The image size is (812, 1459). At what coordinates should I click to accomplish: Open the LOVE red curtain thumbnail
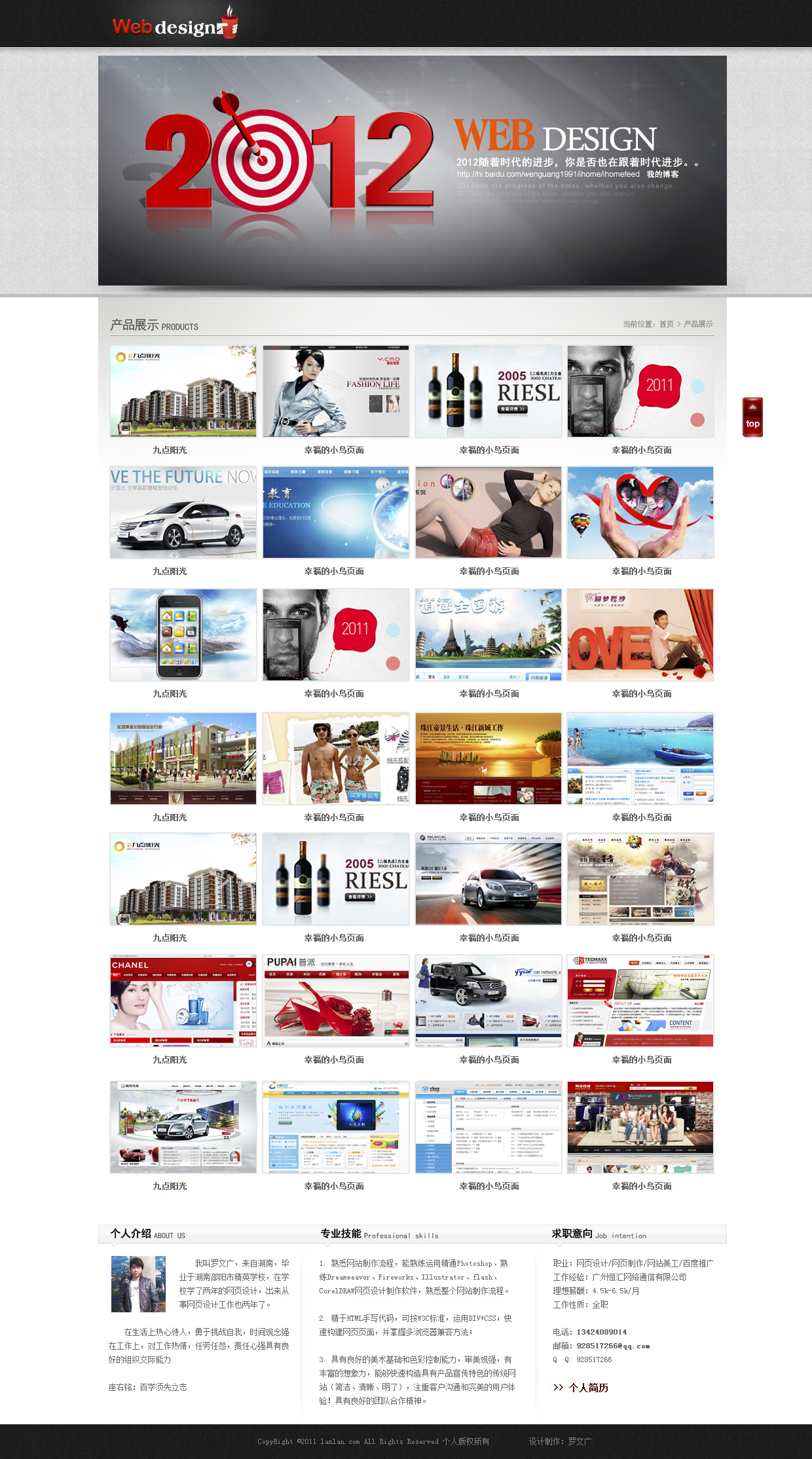pyautogui.click(x=640, y=635)
